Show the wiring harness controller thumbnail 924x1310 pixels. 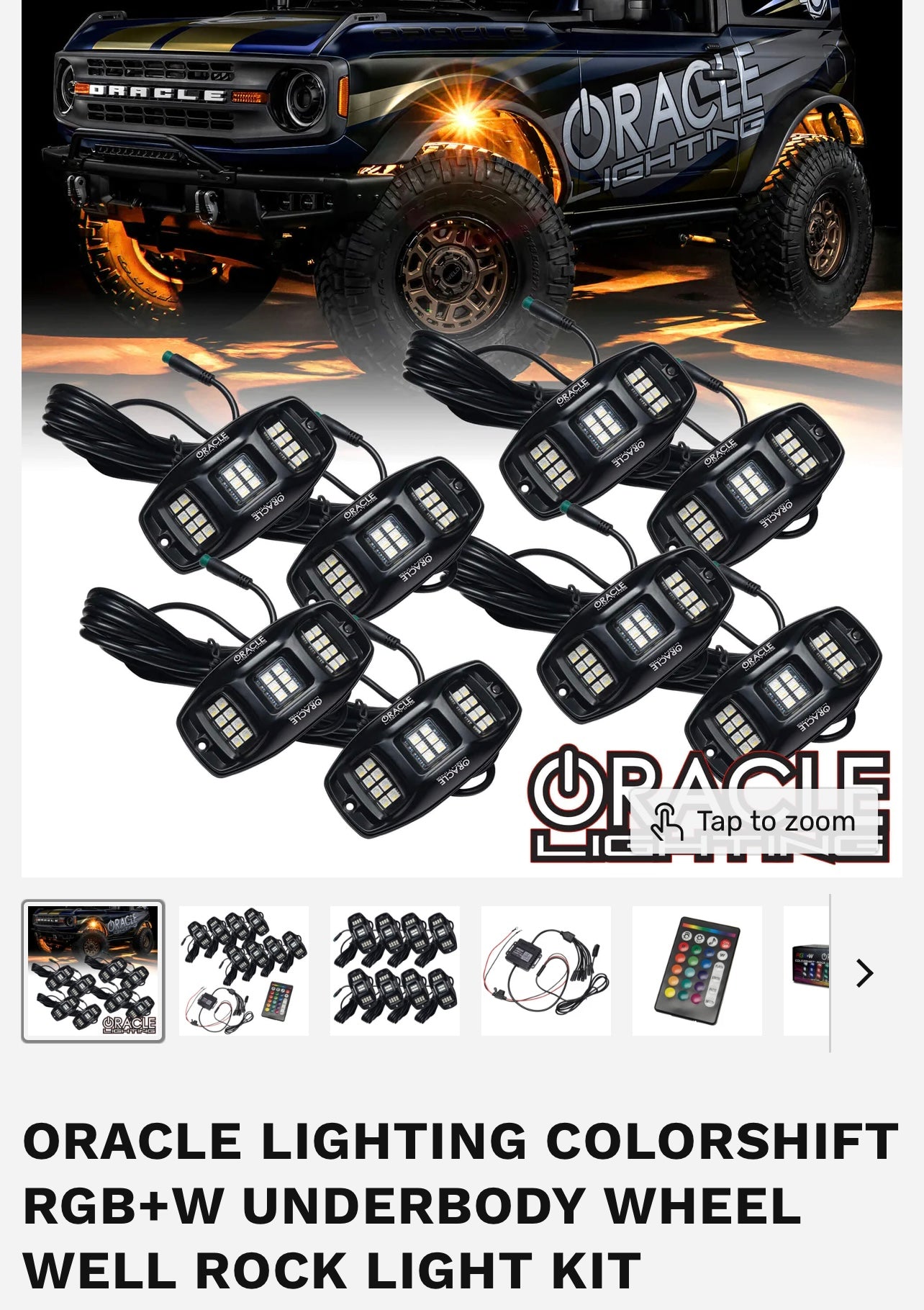click(x=545, y=970)
